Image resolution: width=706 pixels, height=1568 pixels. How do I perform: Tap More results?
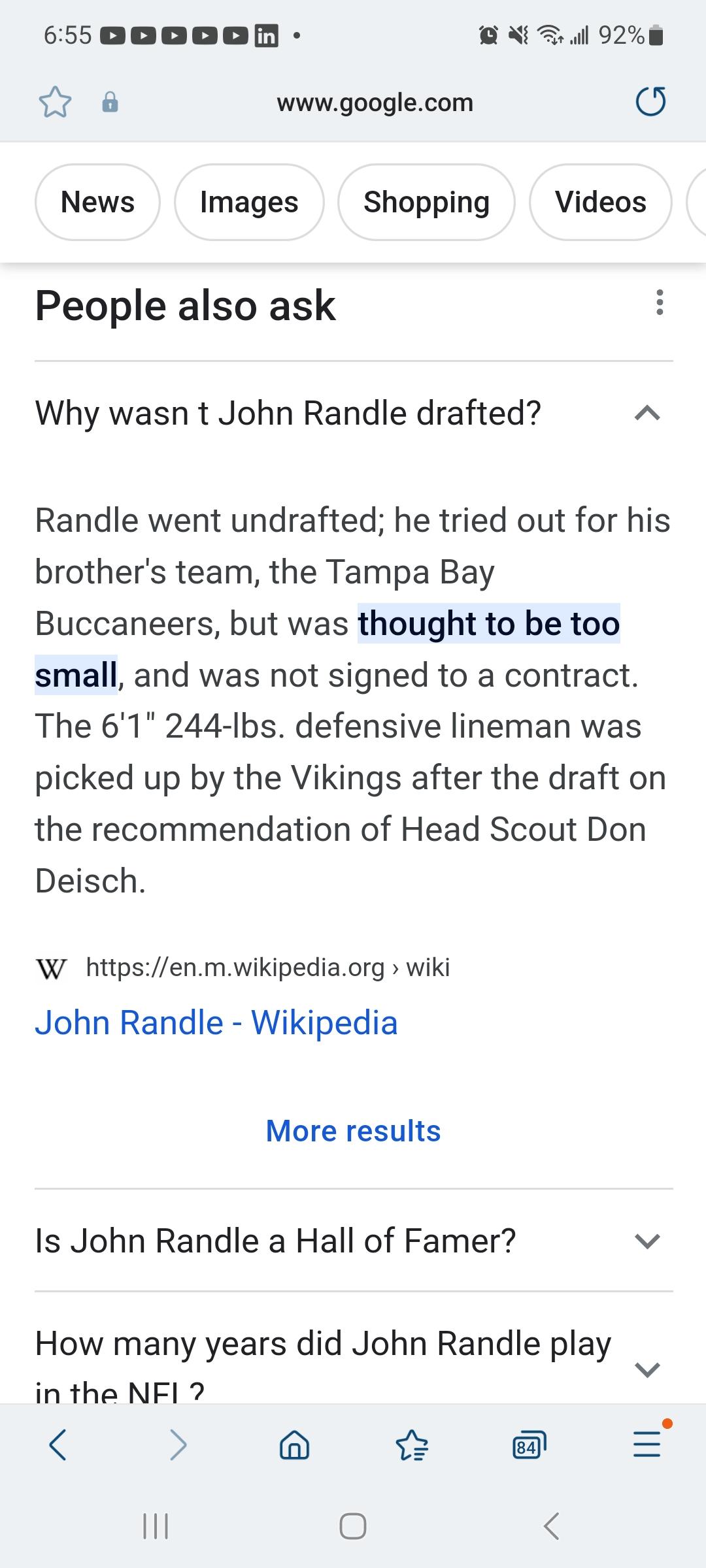[x=353, y=1131]
